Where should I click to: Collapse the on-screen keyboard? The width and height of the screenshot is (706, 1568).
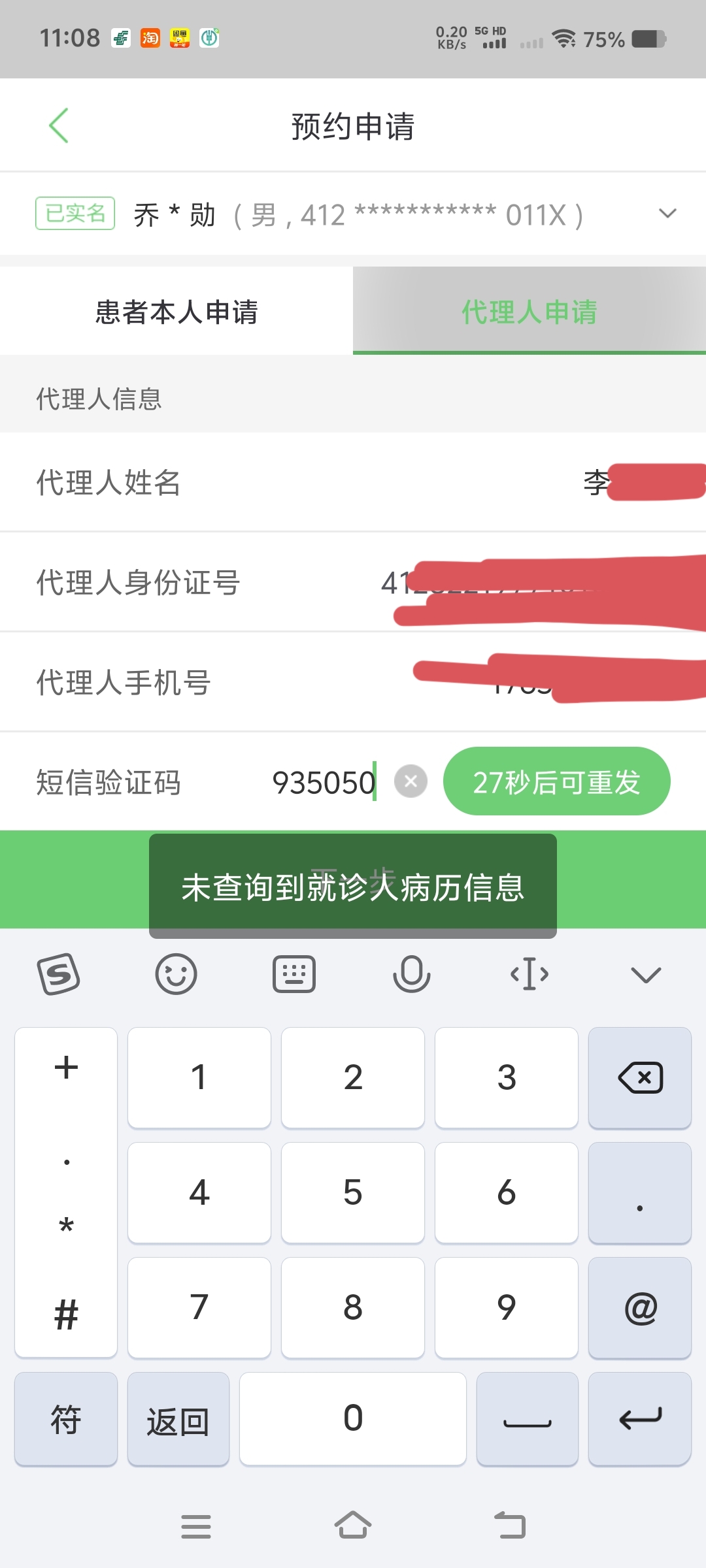[x=646, y=974]
